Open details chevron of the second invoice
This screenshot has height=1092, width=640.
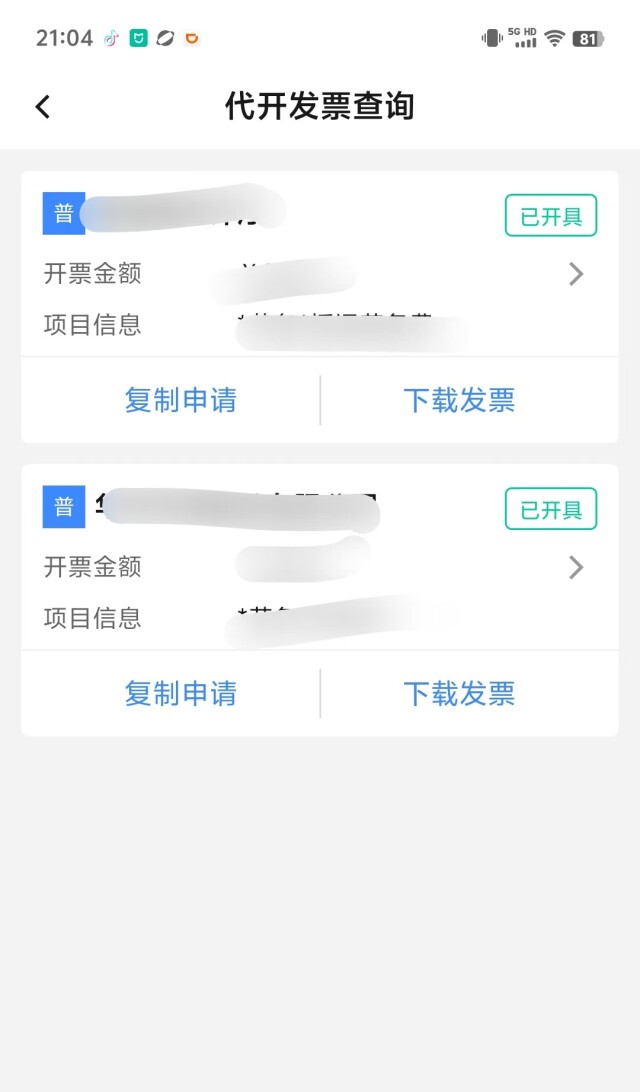(x=576, y=568)
